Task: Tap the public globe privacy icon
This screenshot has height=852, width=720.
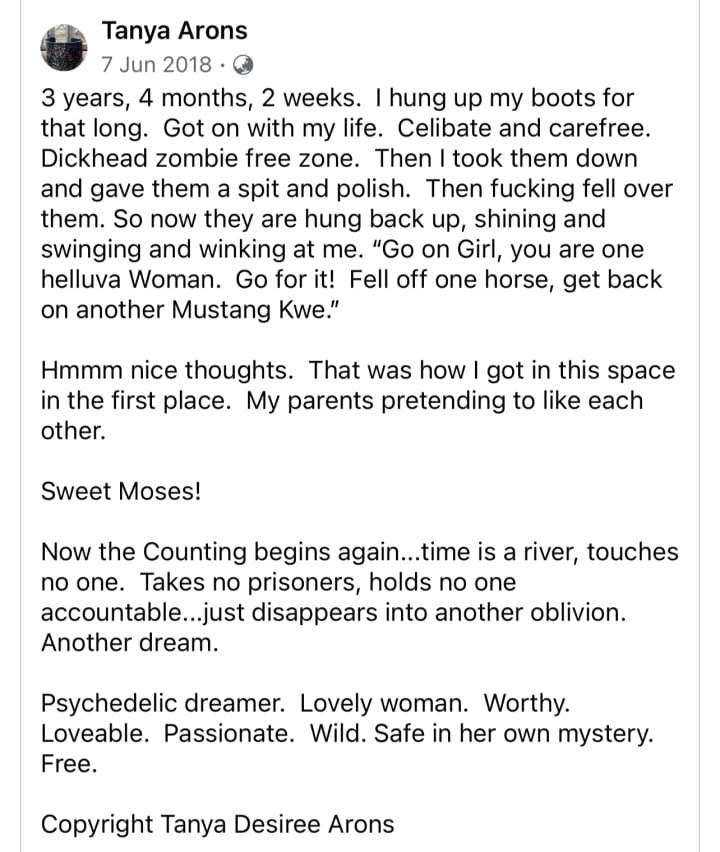Action: pyautogui.click(x=243, y=65)
